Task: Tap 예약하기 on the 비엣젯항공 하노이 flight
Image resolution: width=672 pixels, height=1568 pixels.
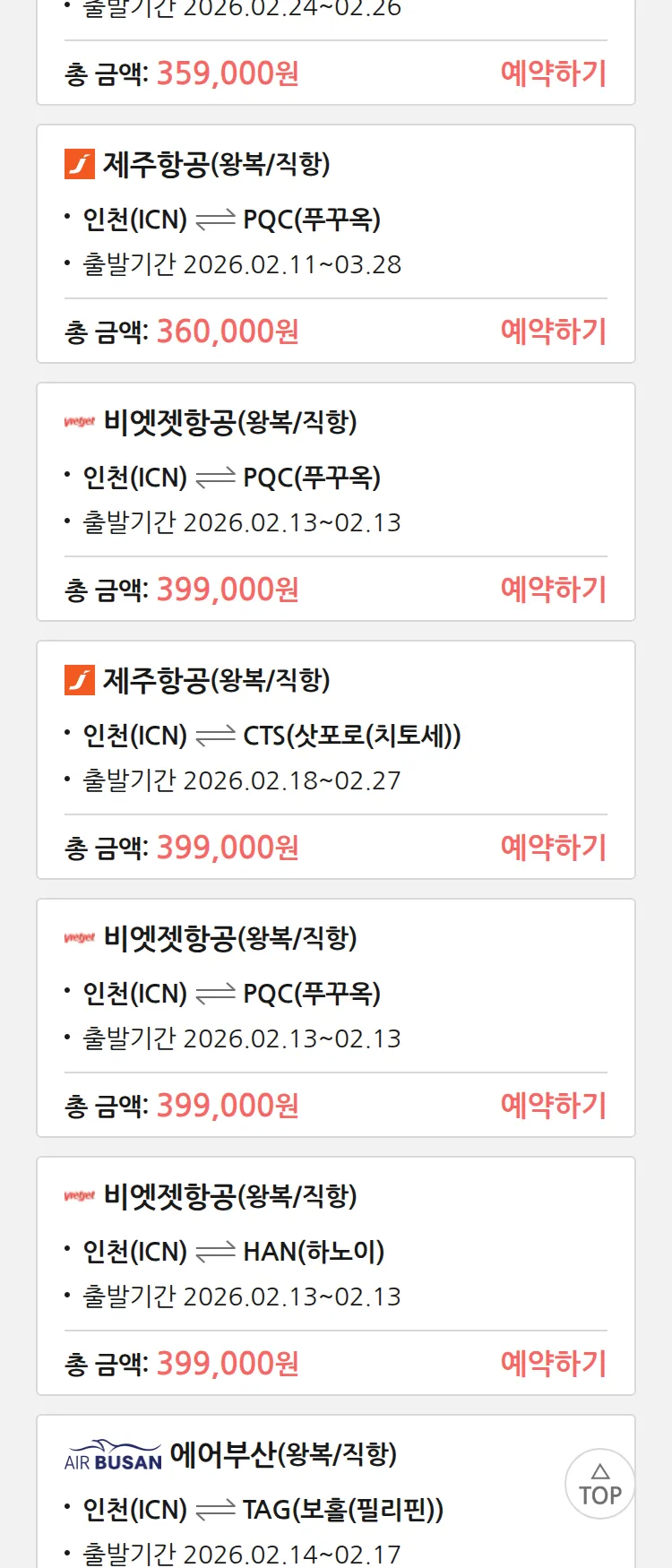Action: 553,1364
